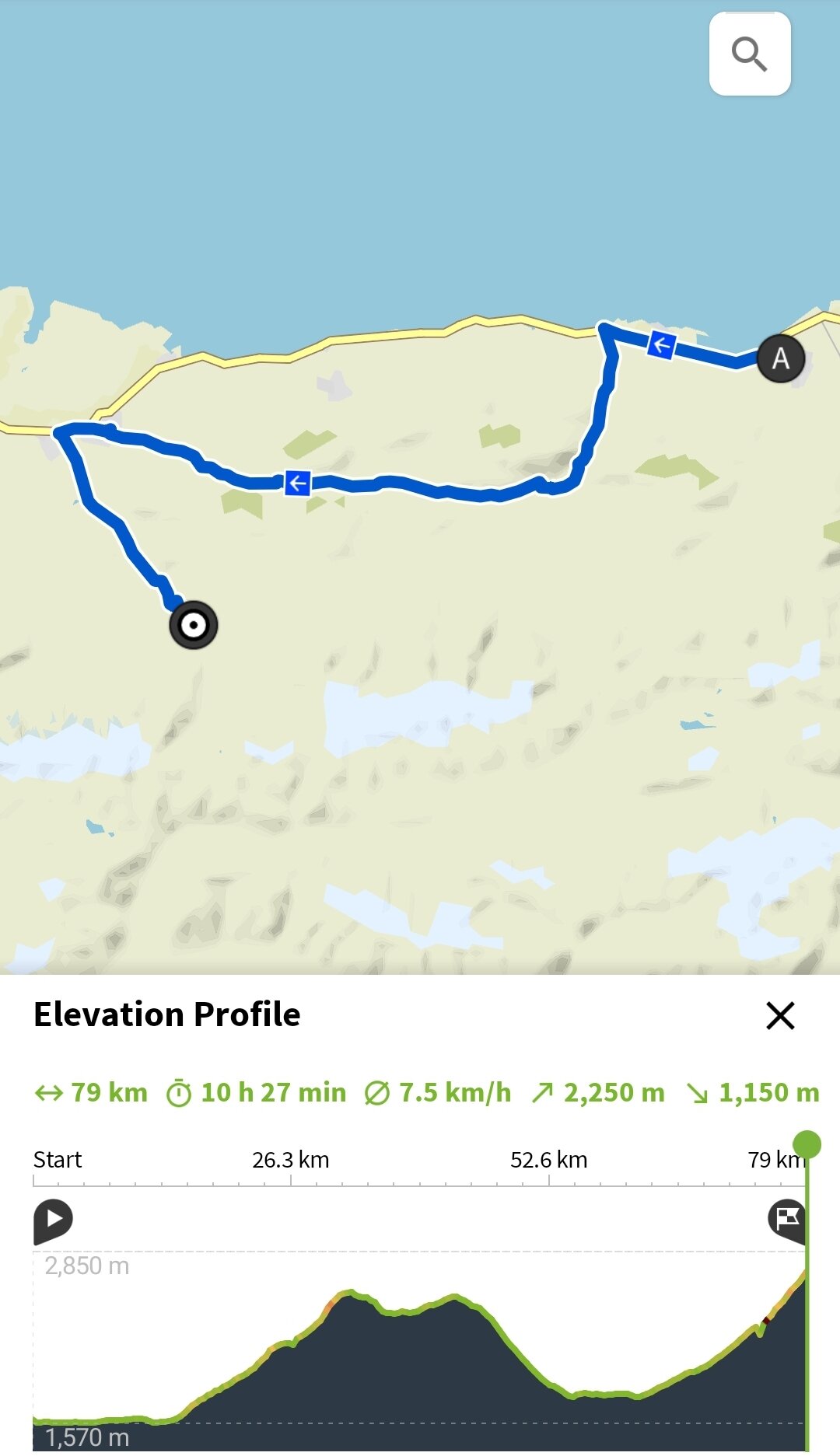Tap waypoint A marker on the map
Image resolution: width=840 pixels, height=1456 pixels.
(x=781, y=358)
